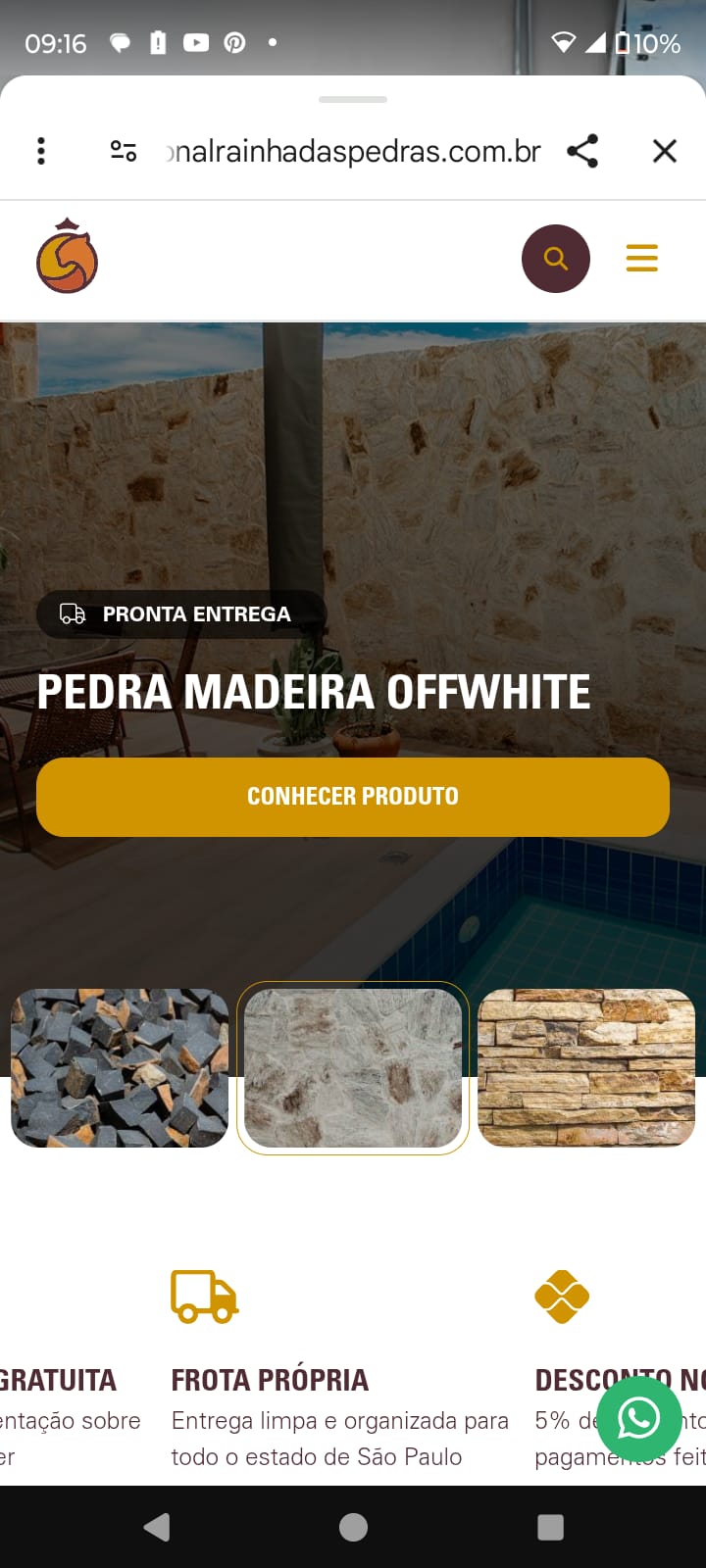Screen dimensions: 706x1568
Task: Select the offwhite stone thumbnail
Action: click(353, 1067)
